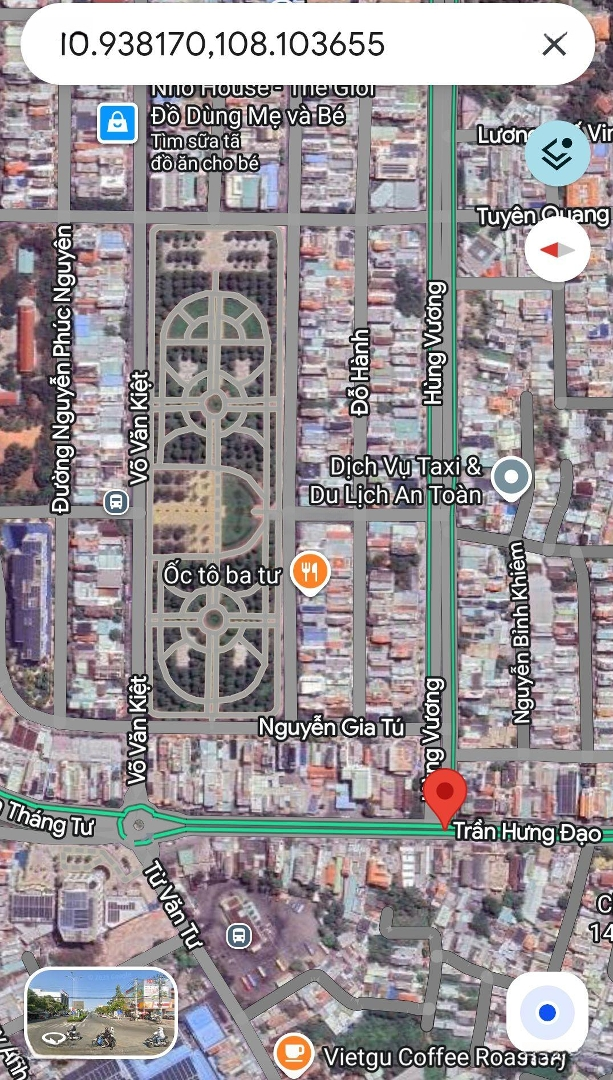Select the bus stop on Võ Văn Kiệt

coord(115,502)
